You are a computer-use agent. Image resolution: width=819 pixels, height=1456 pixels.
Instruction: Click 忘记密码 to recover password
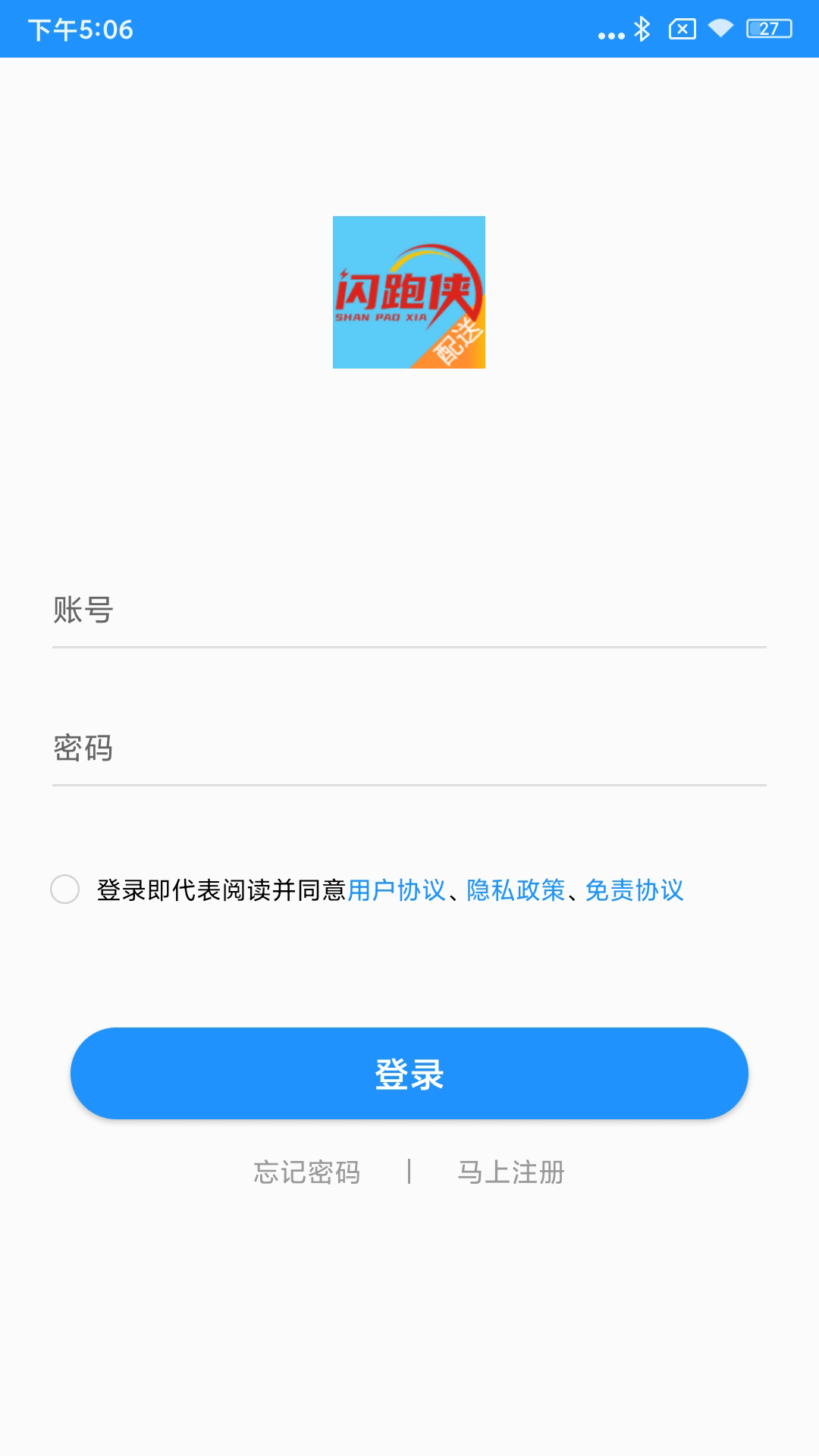307,1171
